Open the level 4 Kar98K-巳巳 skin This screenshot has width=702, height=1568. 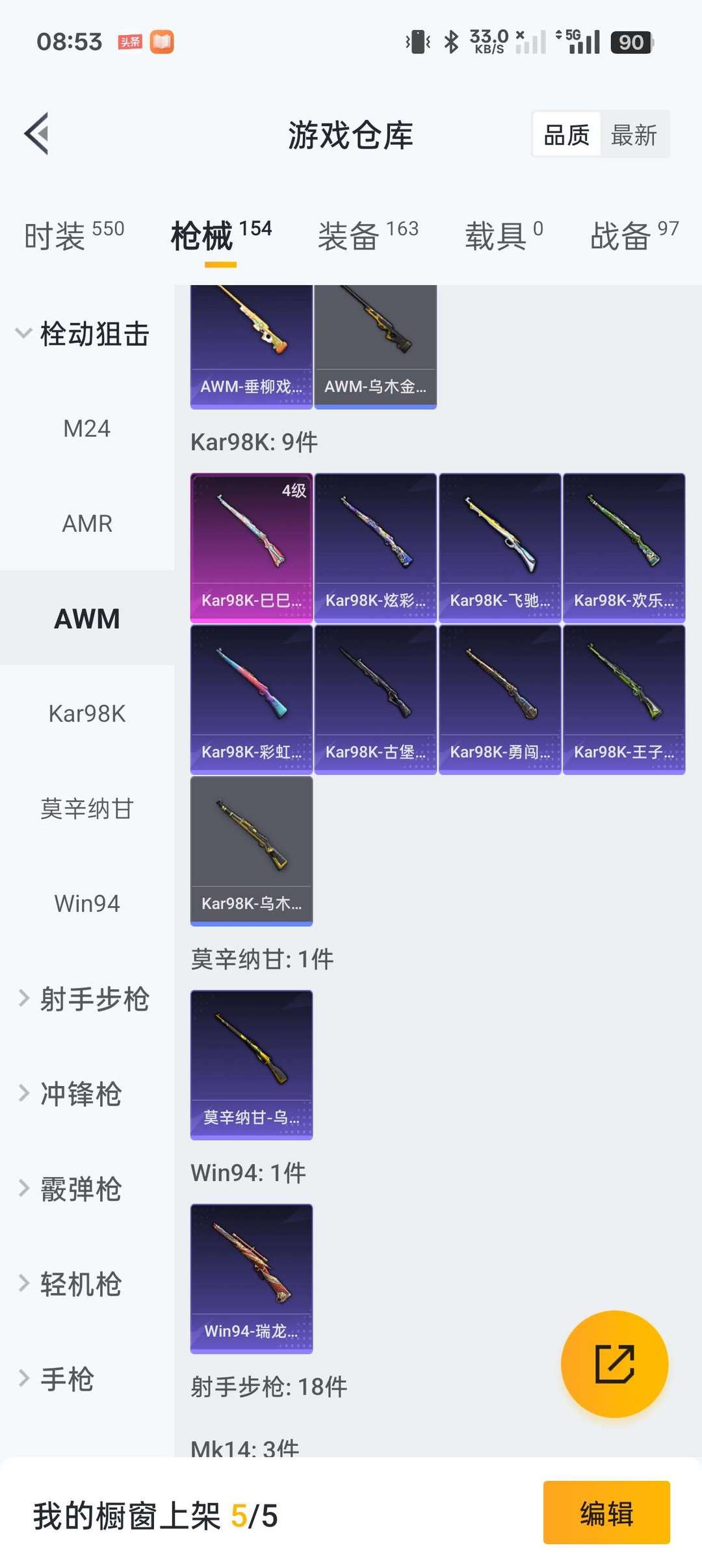pos(252,548)
